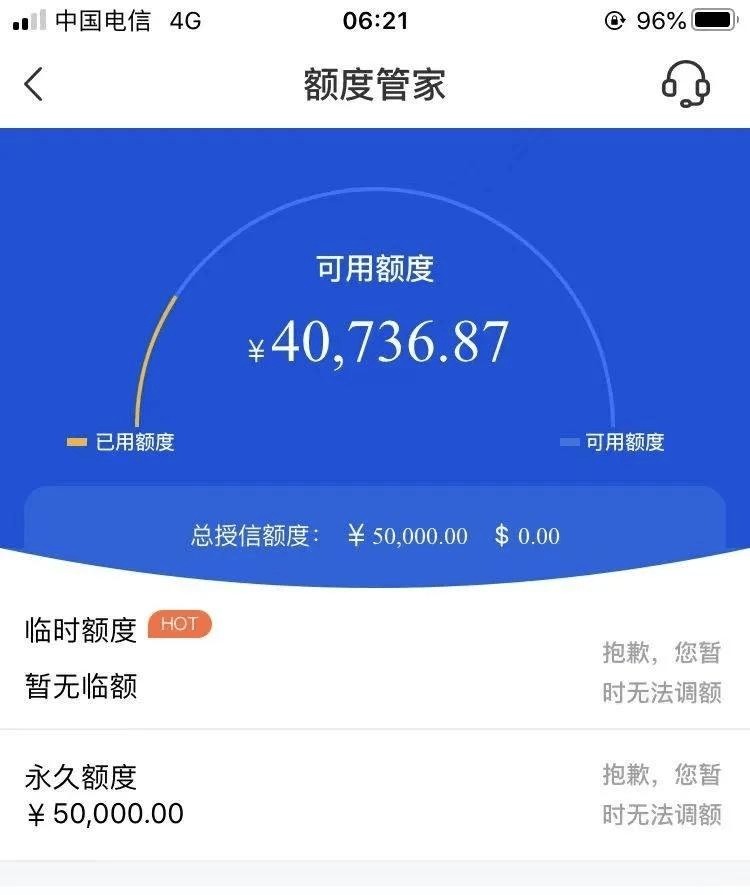Screen dimensions: 750x895
Task: Tap the HOT badge next to 临时额度
Action: pyautogui.click(x=178, y=624)
